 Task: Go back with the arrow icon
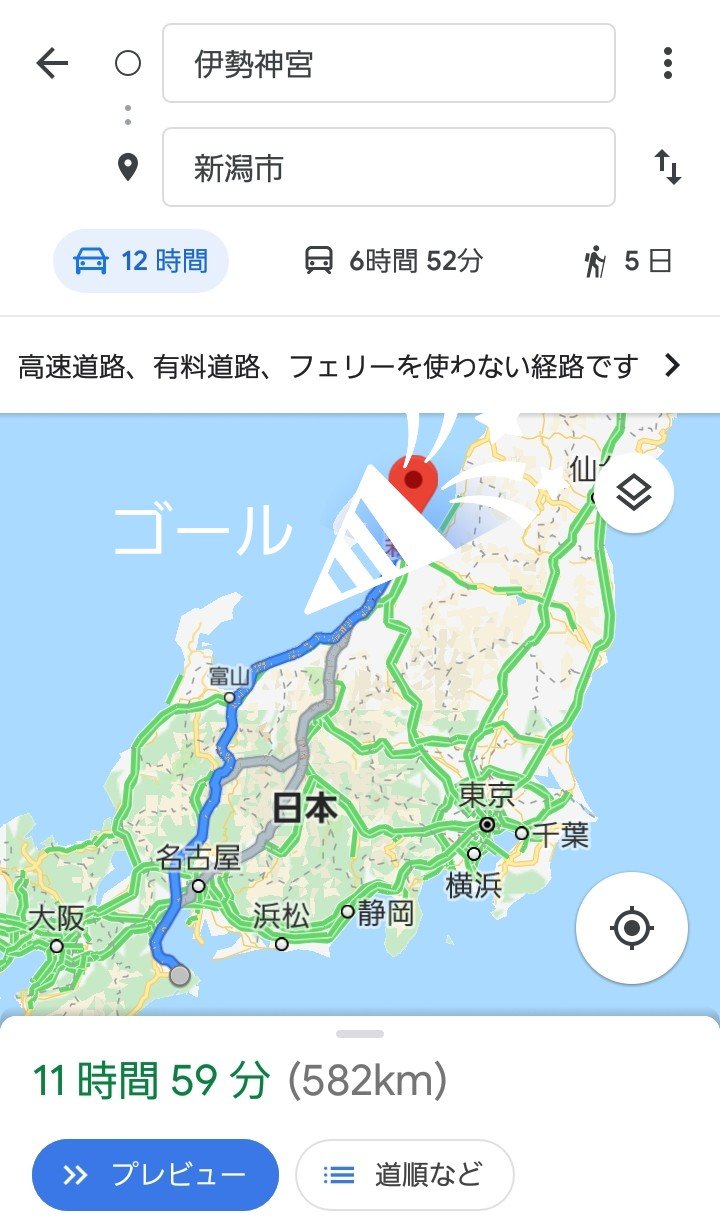pos(52,64)
